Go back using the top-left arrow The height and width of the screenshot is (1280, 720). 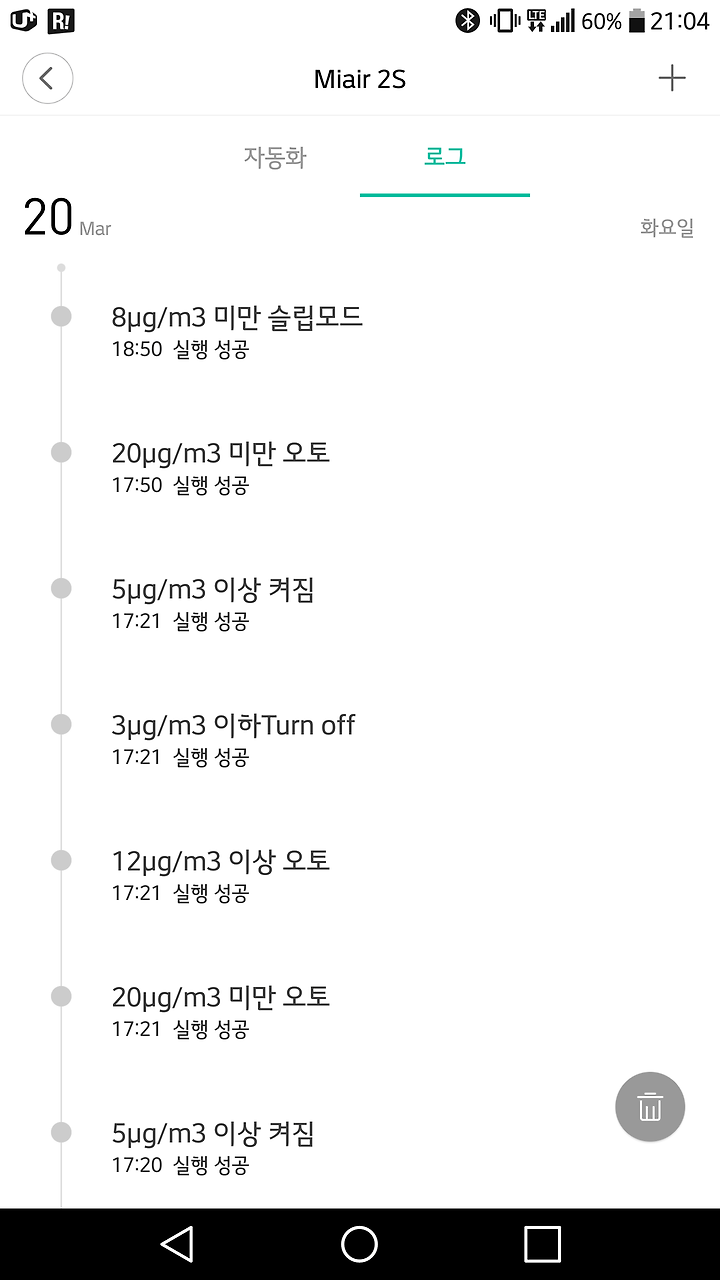coord(47,78)
